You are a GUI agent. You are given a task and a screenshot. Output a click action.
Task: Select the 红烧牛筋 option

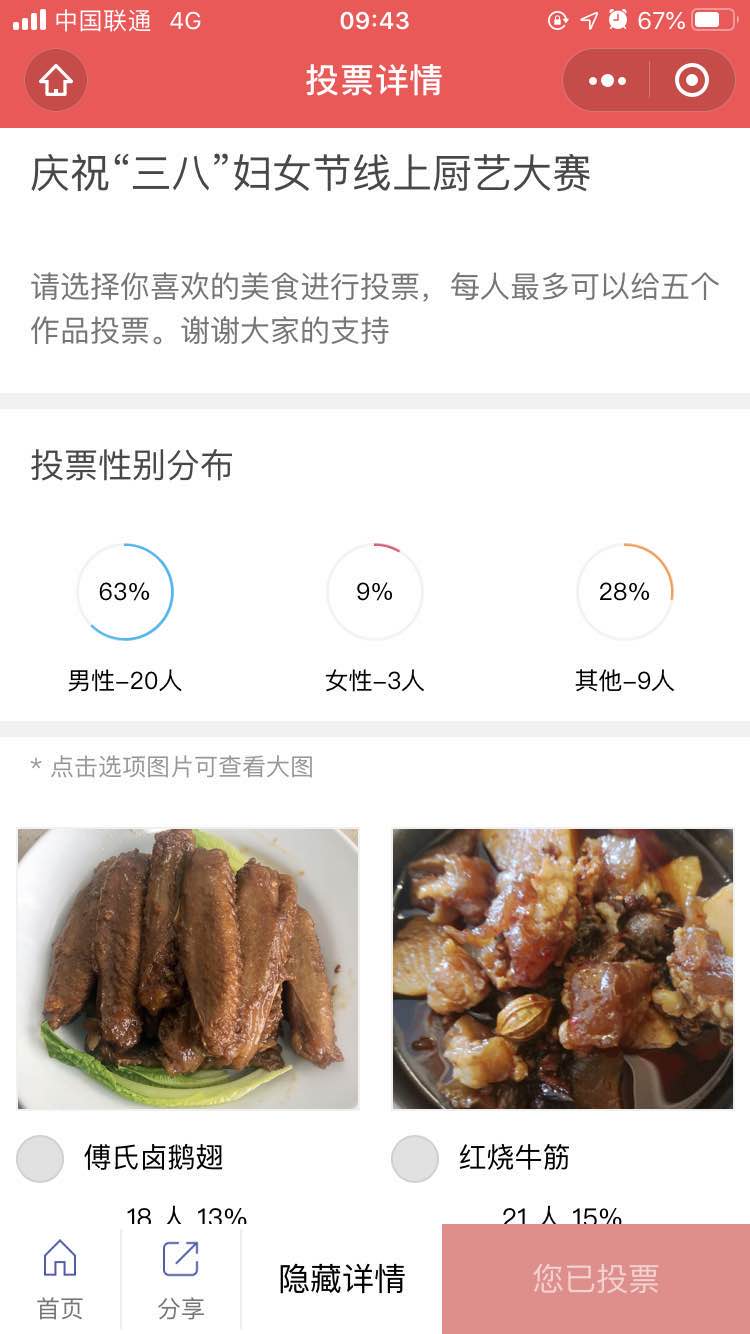[x=415, y=1158]
